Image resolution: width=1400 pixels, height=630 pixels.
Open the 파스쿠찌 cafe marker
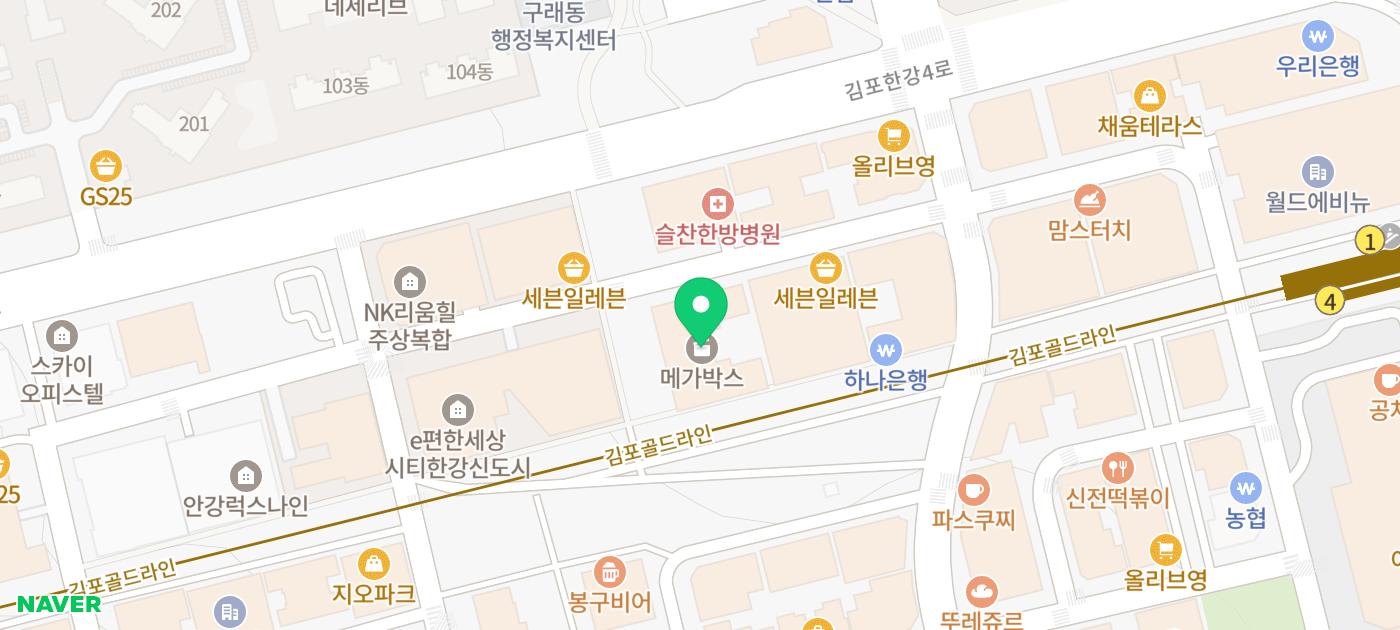point(972,490)
